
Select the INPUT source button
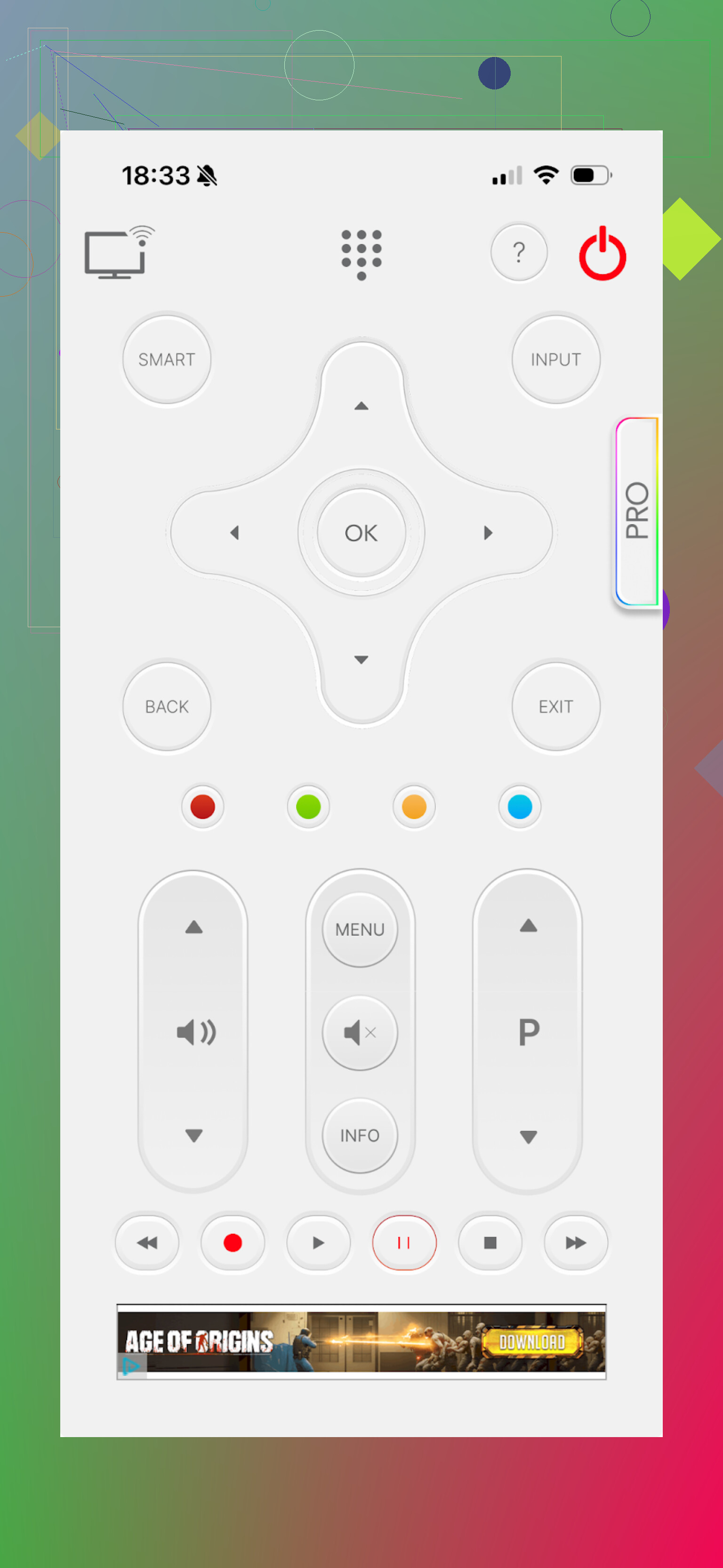555,359
